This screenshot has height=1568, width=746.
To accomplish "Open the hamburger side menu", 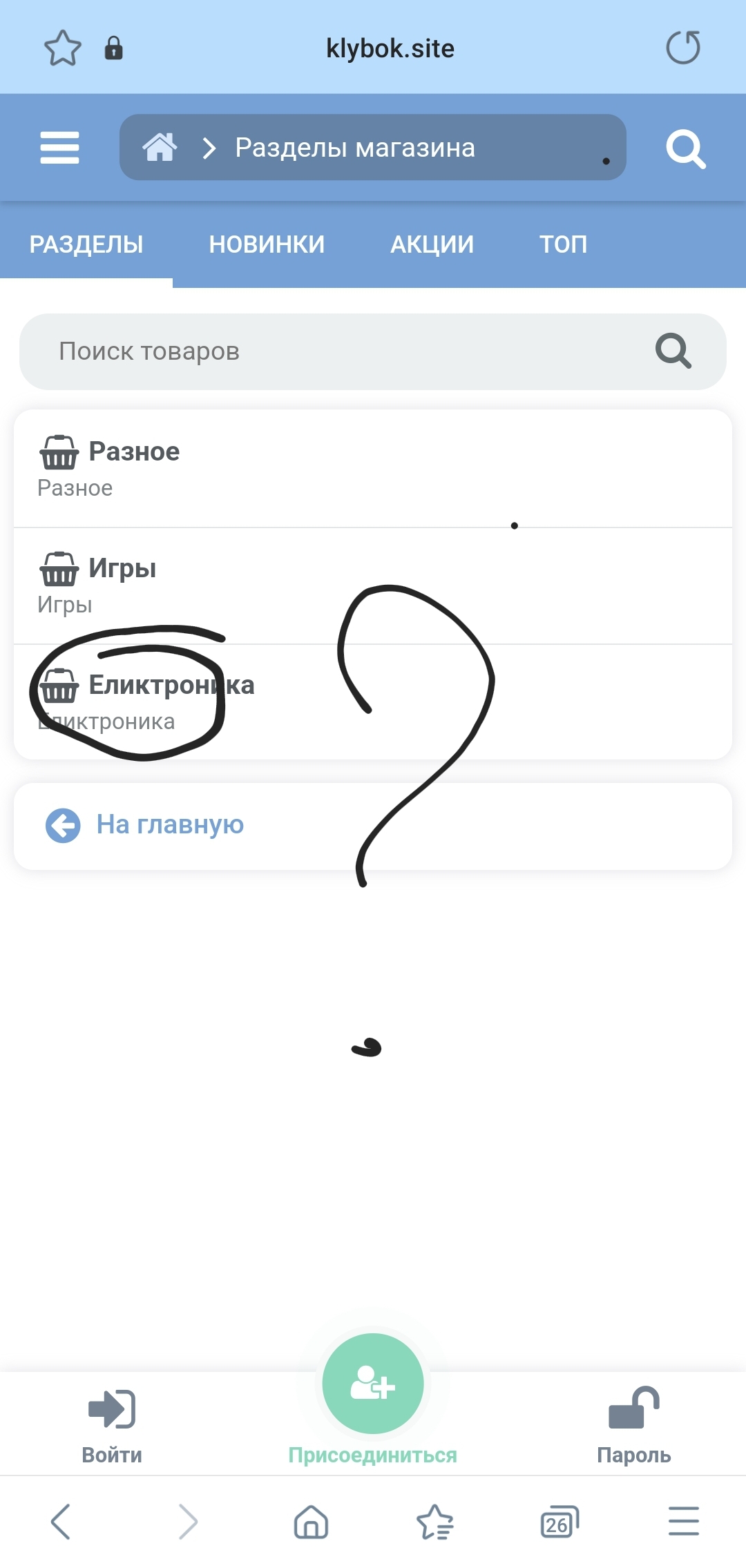I will [59, 147].
